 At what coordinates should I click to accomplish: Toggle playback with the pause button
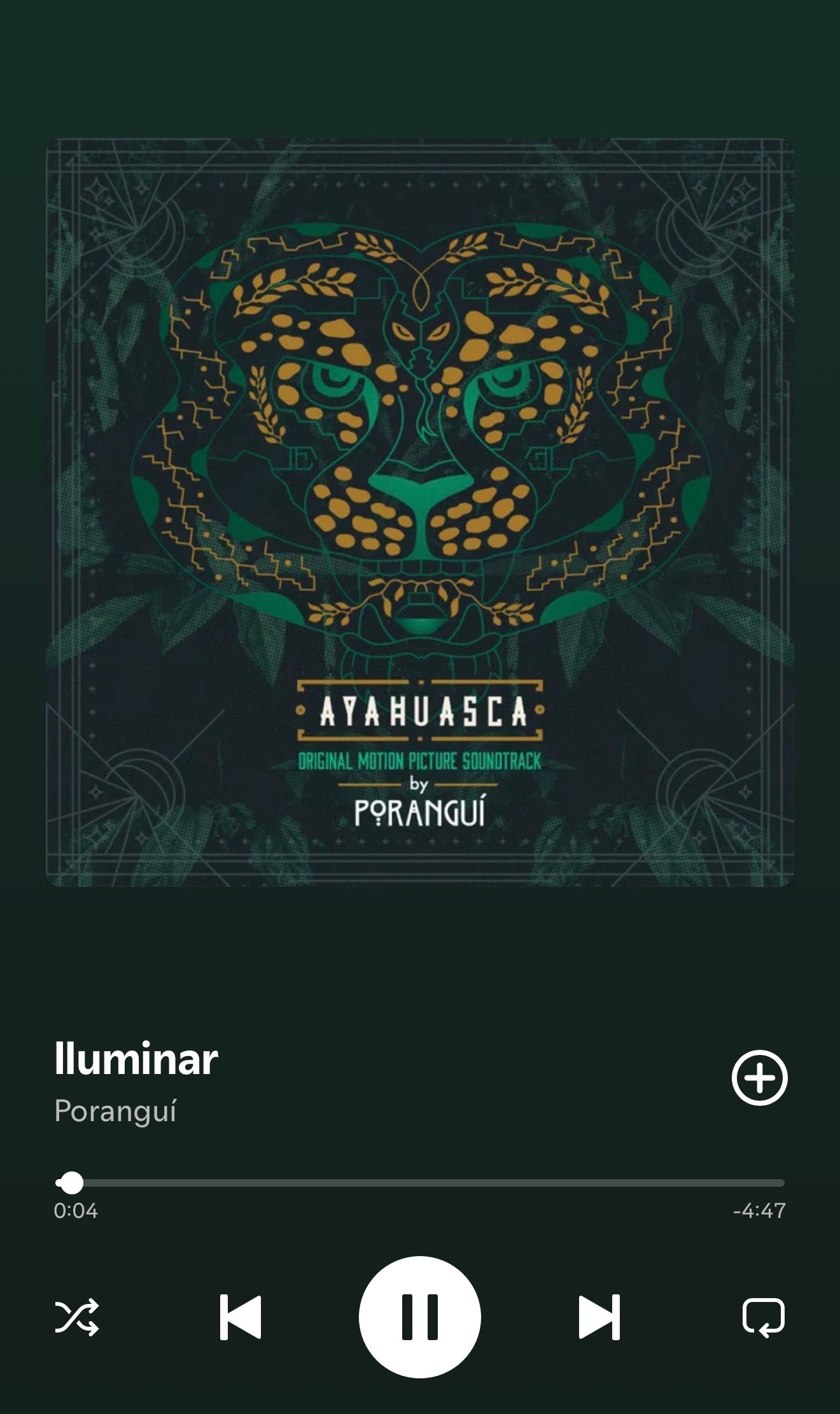click(420, 1318)
